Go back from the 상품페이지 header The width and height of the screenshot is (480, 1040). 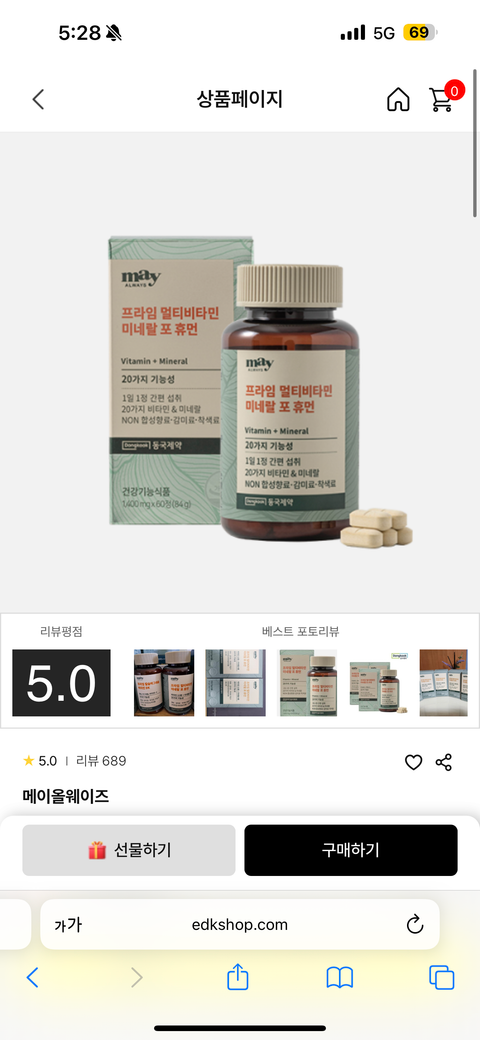coord(38,99)
